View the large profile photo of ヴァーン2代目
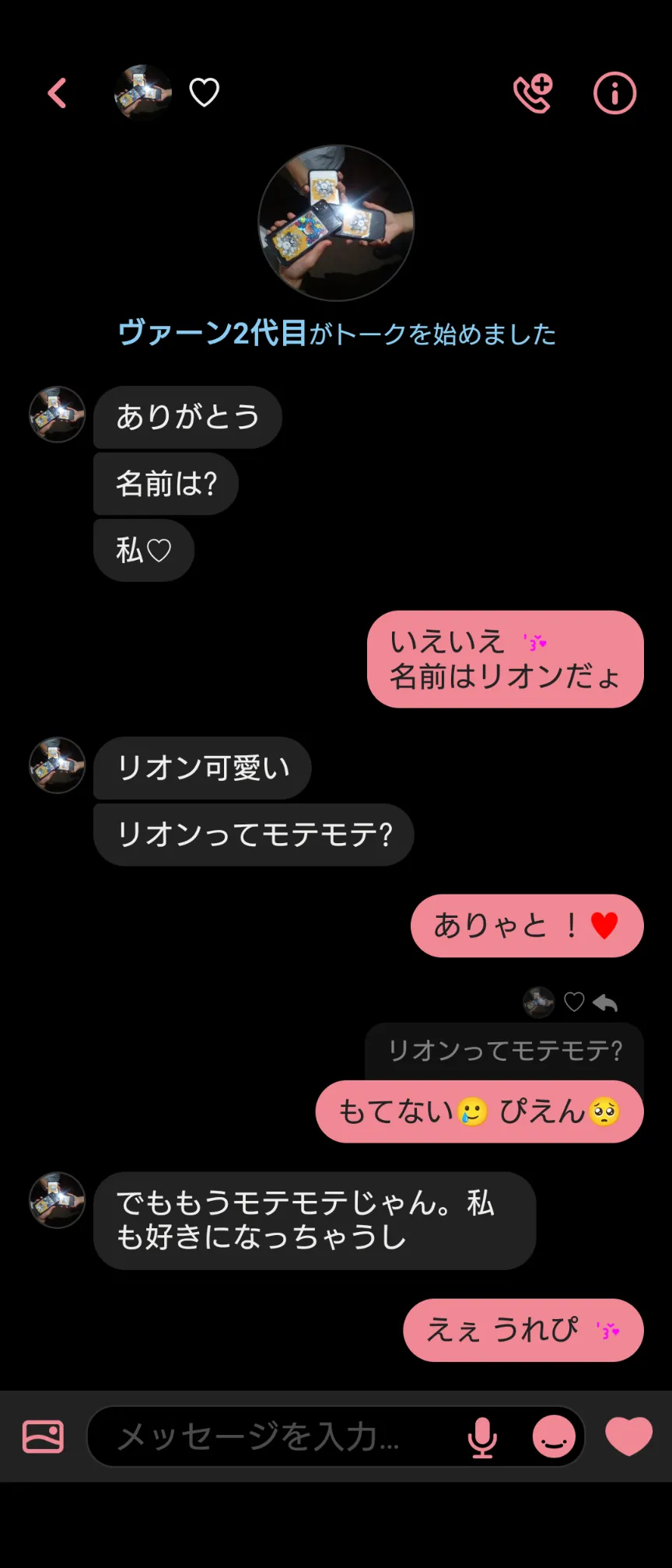The height and width of the screenshot is (1568, 672). (x=336, y=223)
